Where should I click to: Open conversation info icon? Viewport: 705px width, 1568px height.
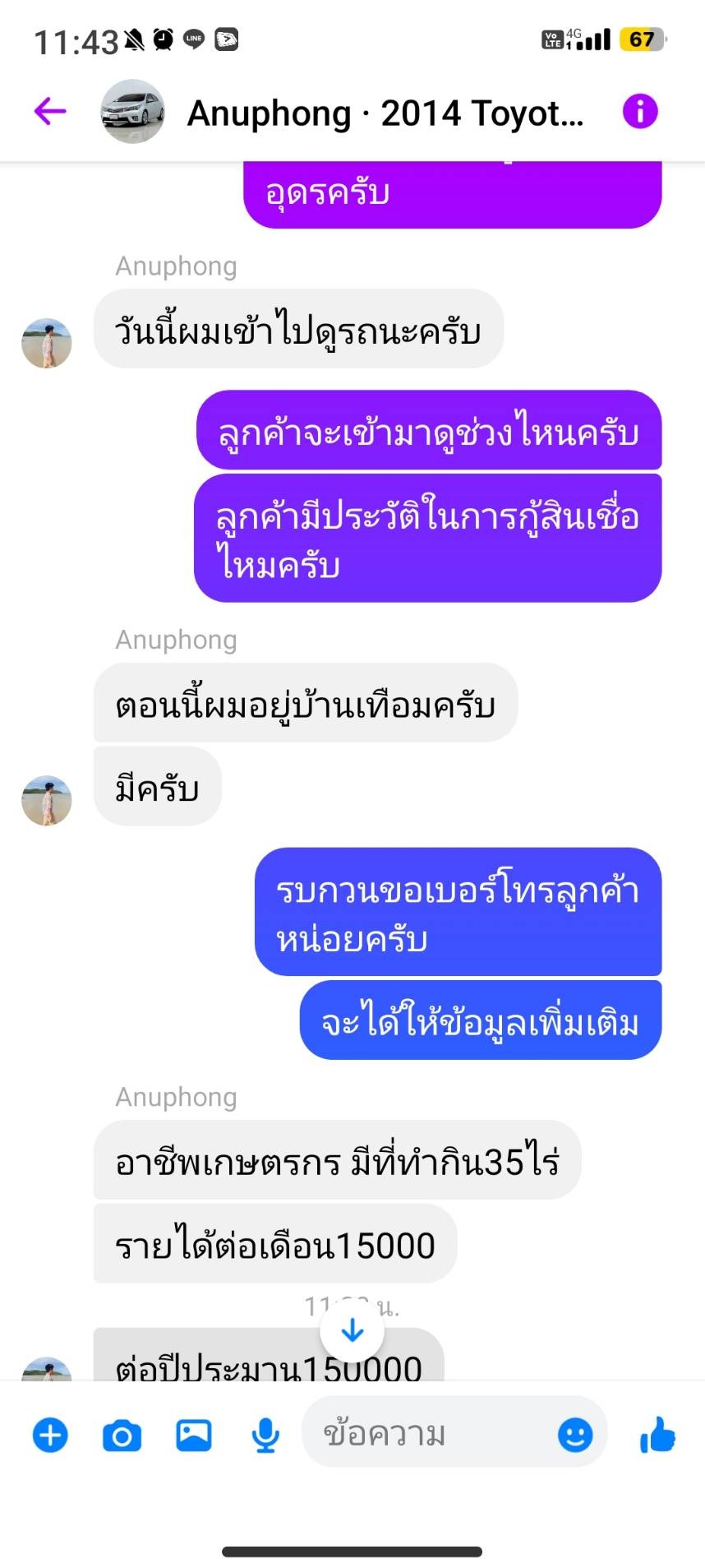pos(640,111)
